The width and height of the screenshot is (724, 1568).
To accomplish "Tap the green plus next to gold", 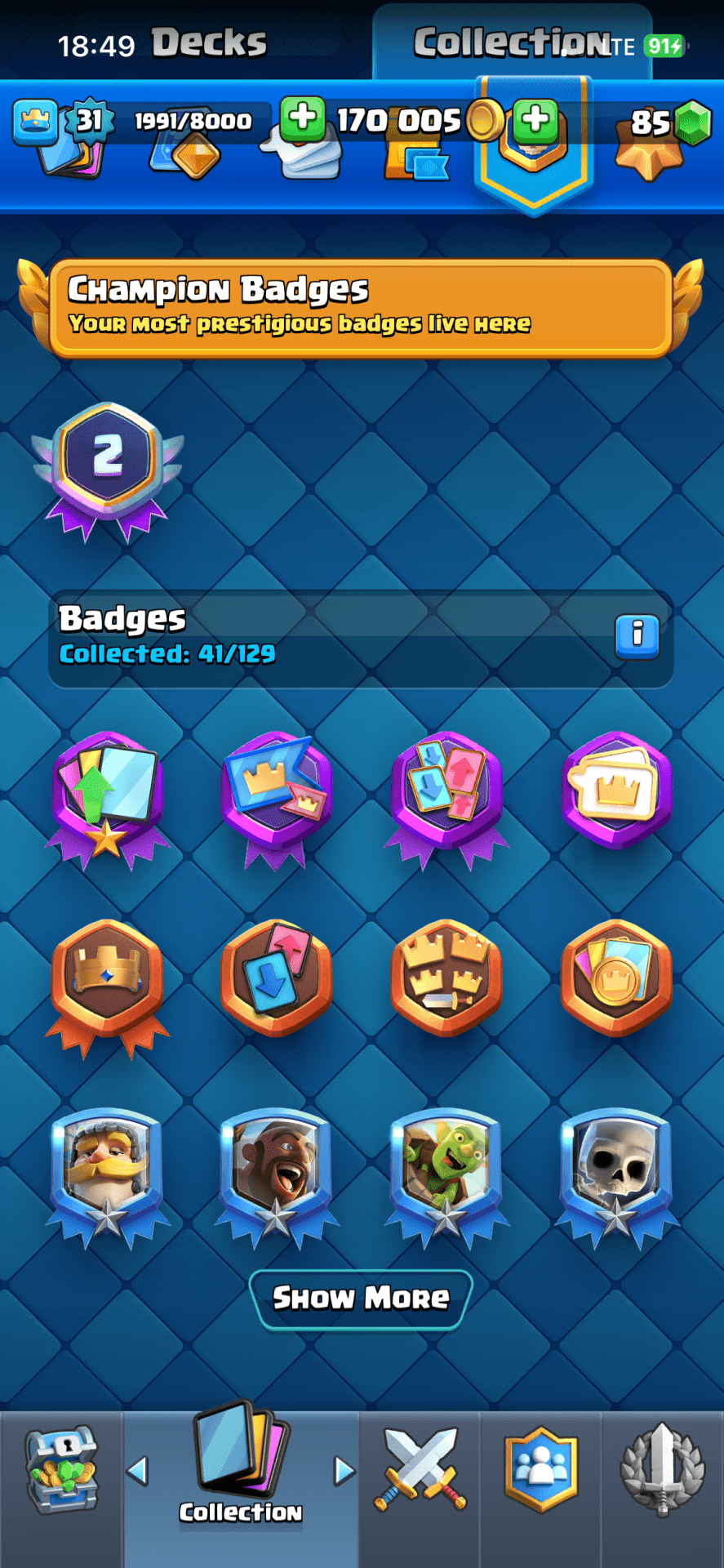I will tap(303, 118).
